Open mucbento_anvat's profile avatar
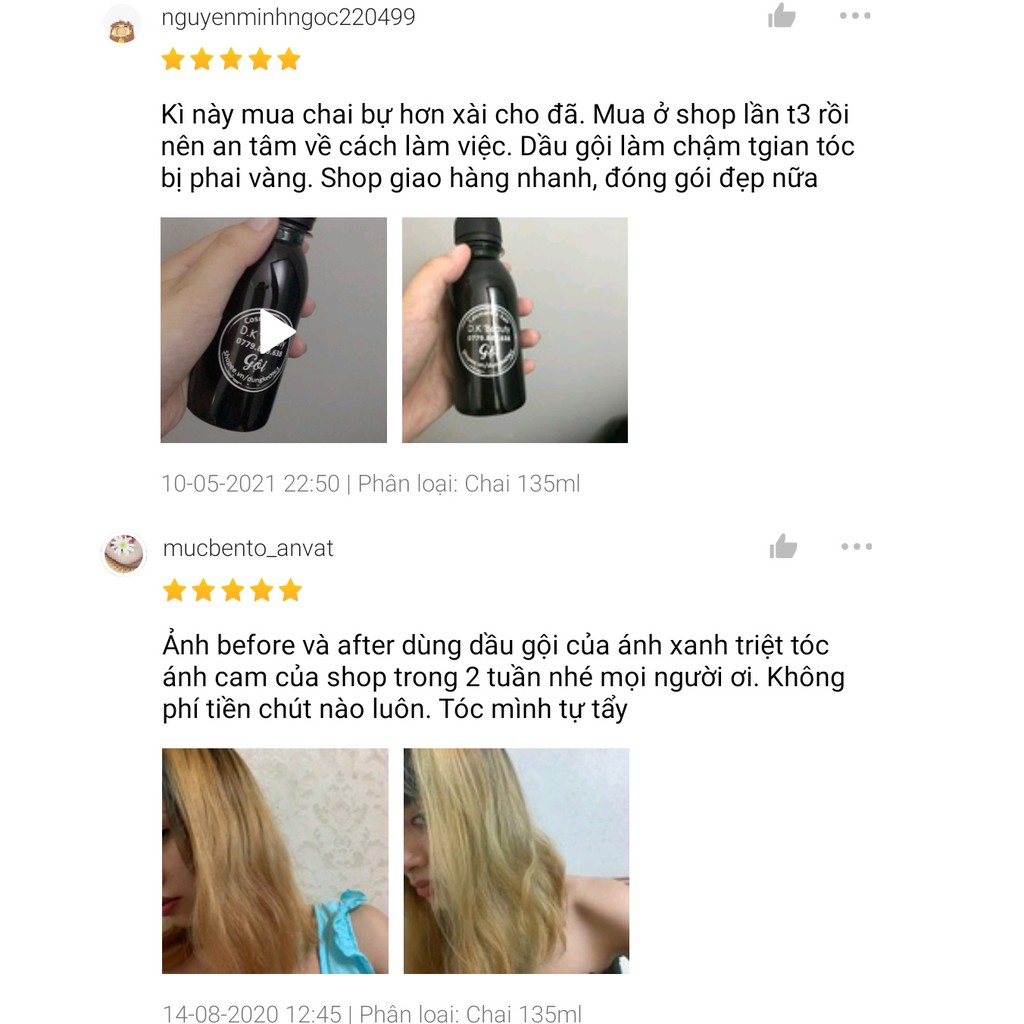Viewport: 1024px width, 1024px height. (124, 554)
